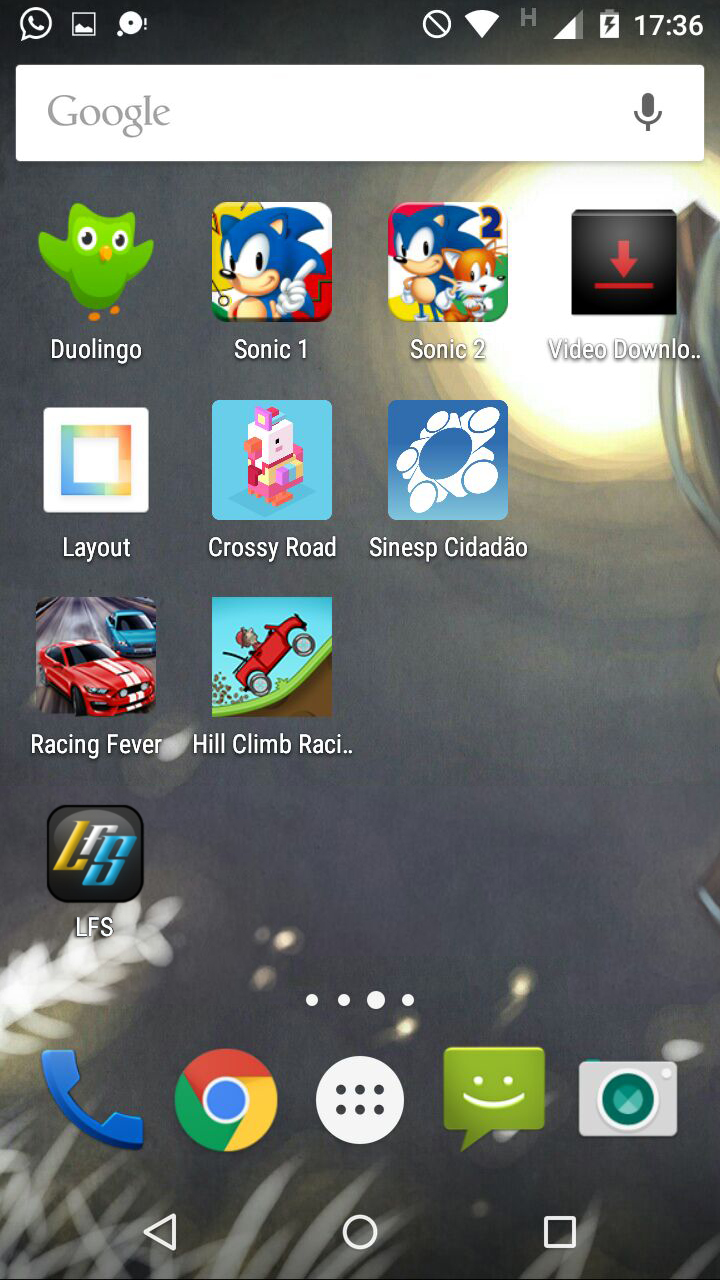Viewport: 720px width, 1280px height.
Task: Start voice search with the microphone
Action: (x=647, y=113)
